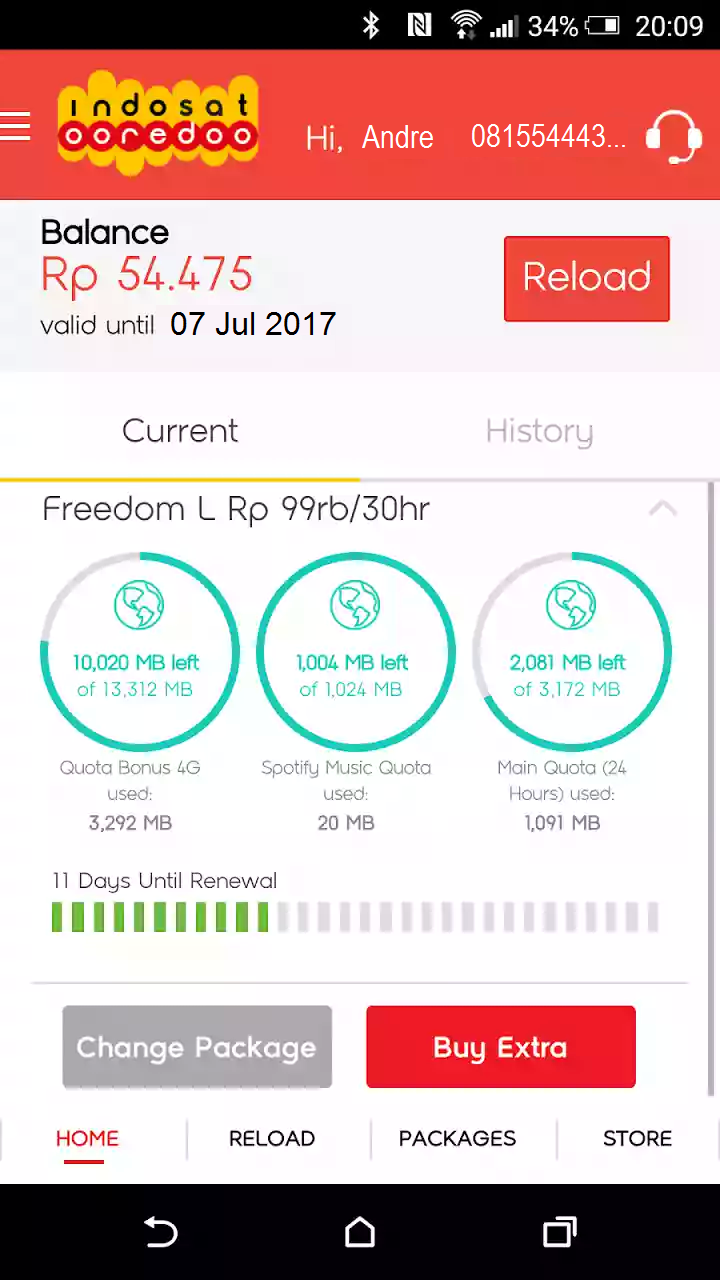Tap the system back button

(x=161, y=1232)
